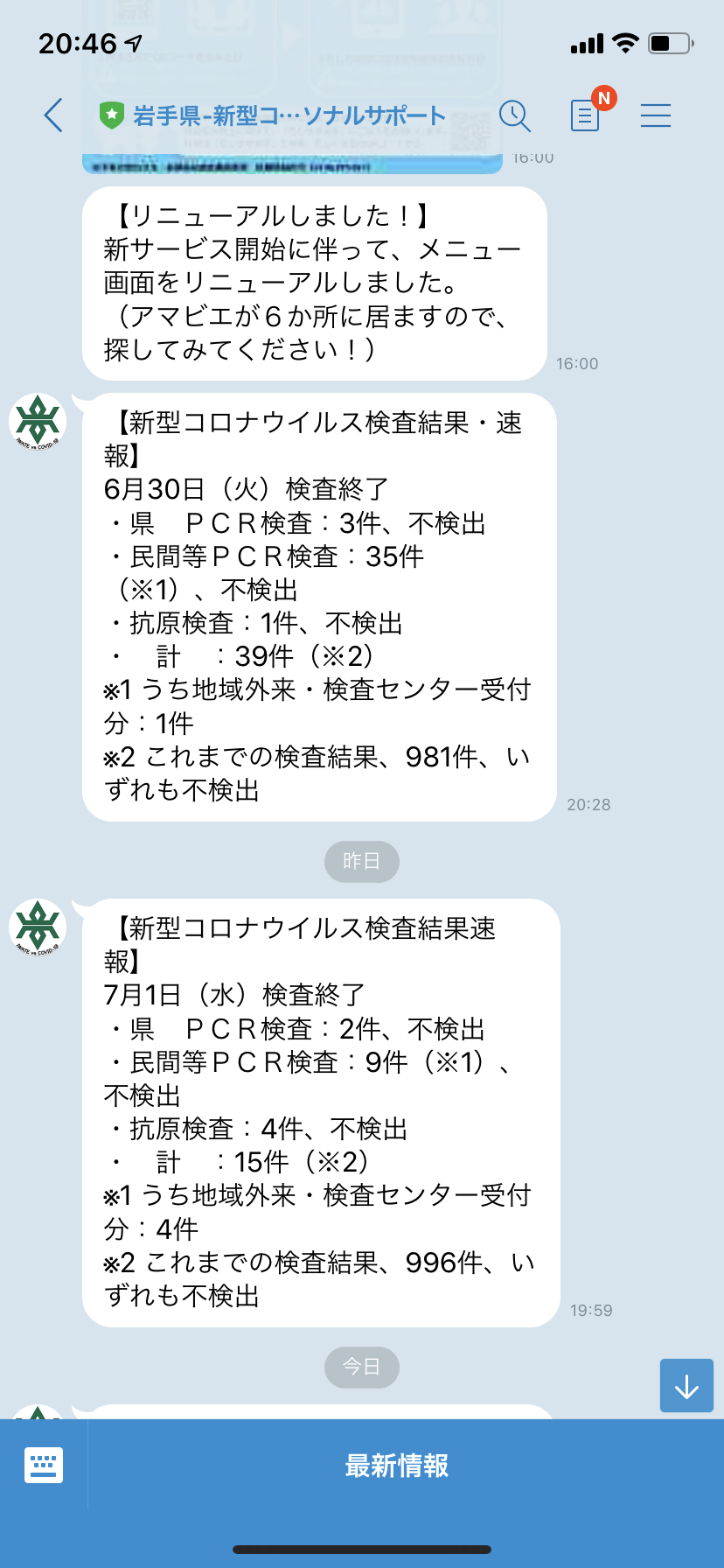Go back from the chat
The image size is (724, 1568).
54,115
